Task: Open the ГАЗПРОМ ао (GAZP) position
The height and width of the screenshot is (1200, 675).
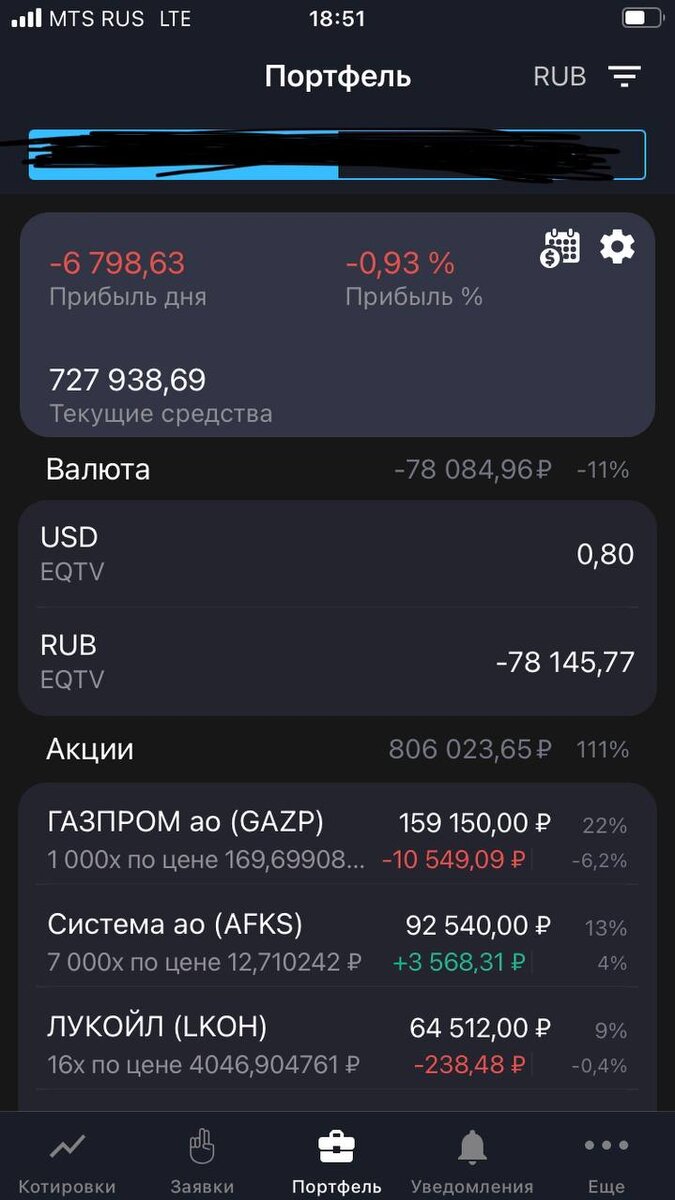Action: (x=337, y=839)
